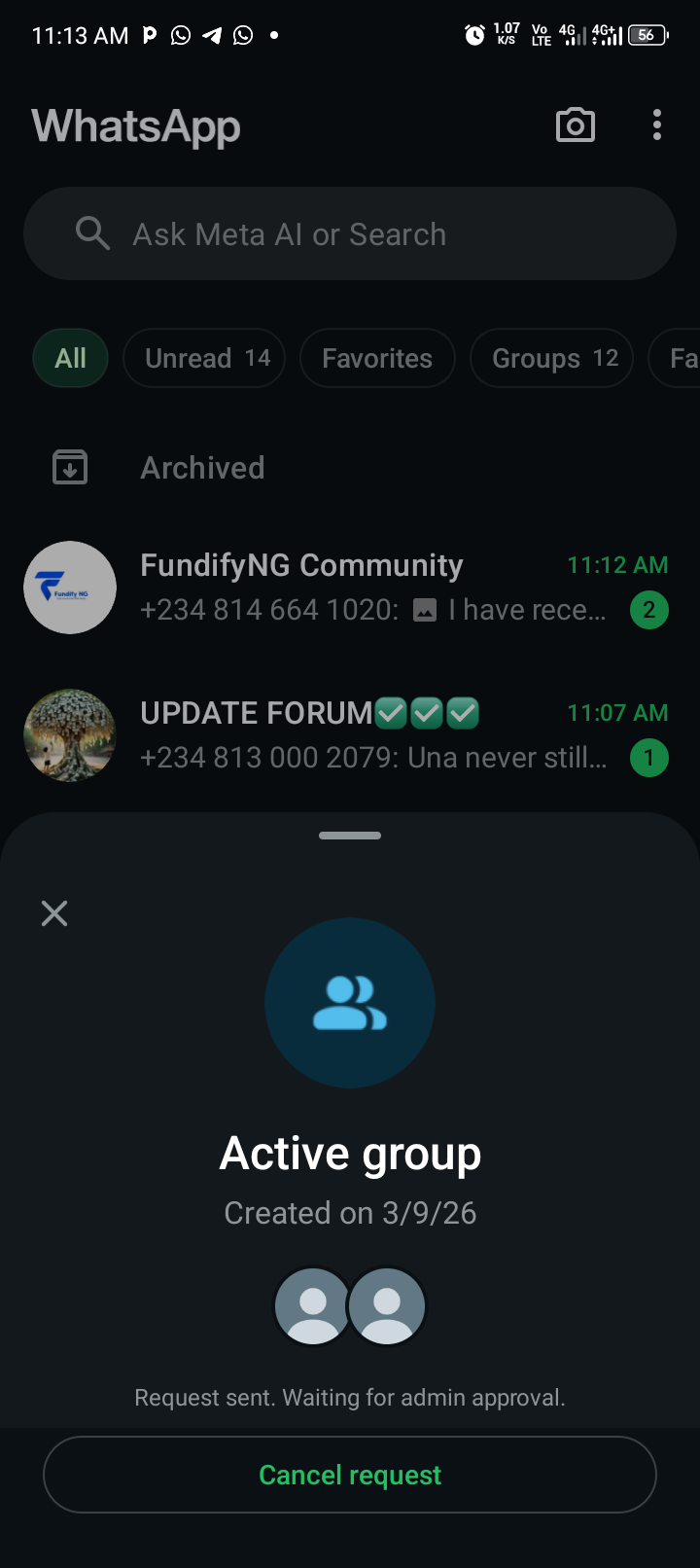Cancel the group join request
The image size is (700, 1568).
[350, 1475]
